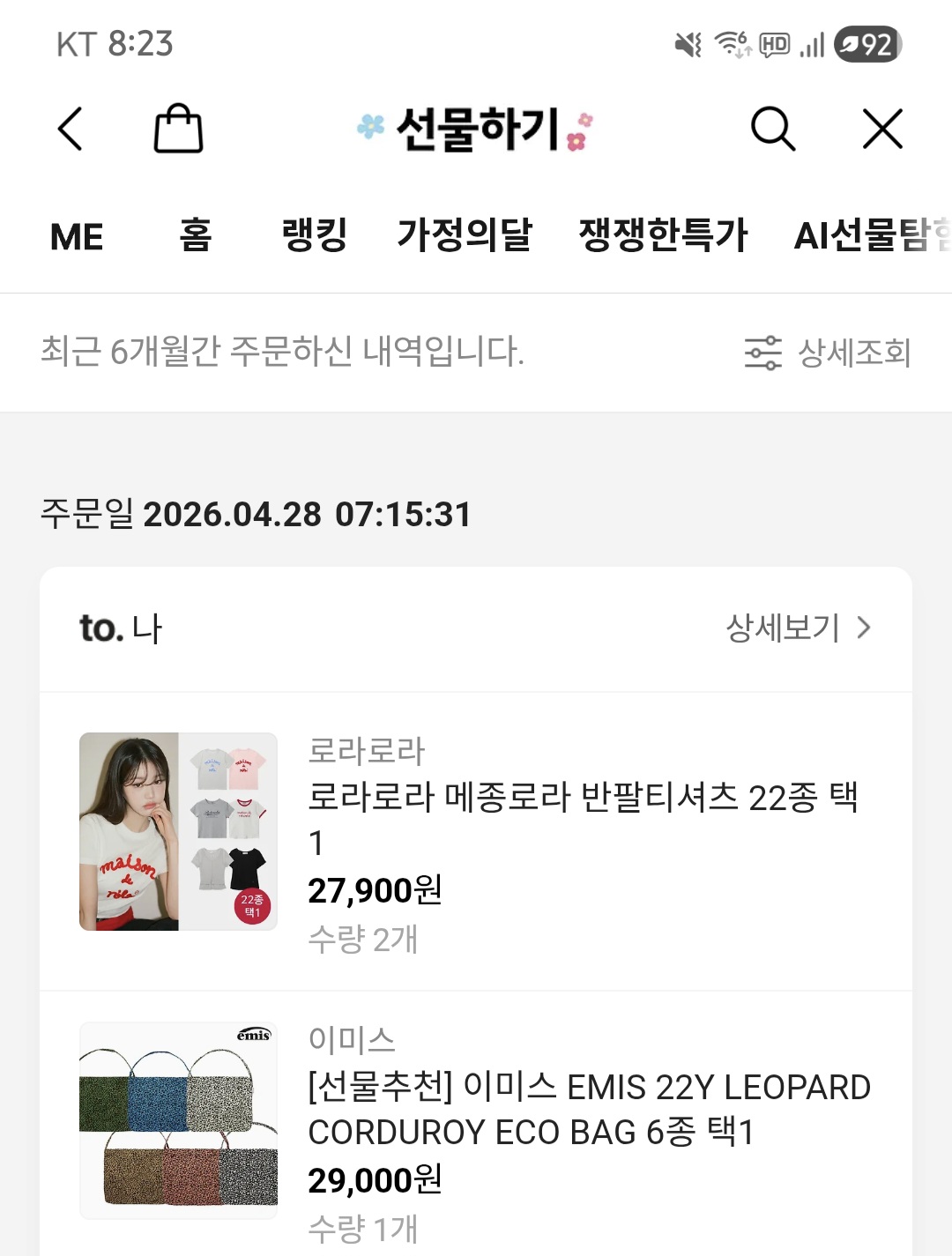Screen dimensions: 952x1256
Task: Select the 가정의달 tab
Action: point(465,236)
